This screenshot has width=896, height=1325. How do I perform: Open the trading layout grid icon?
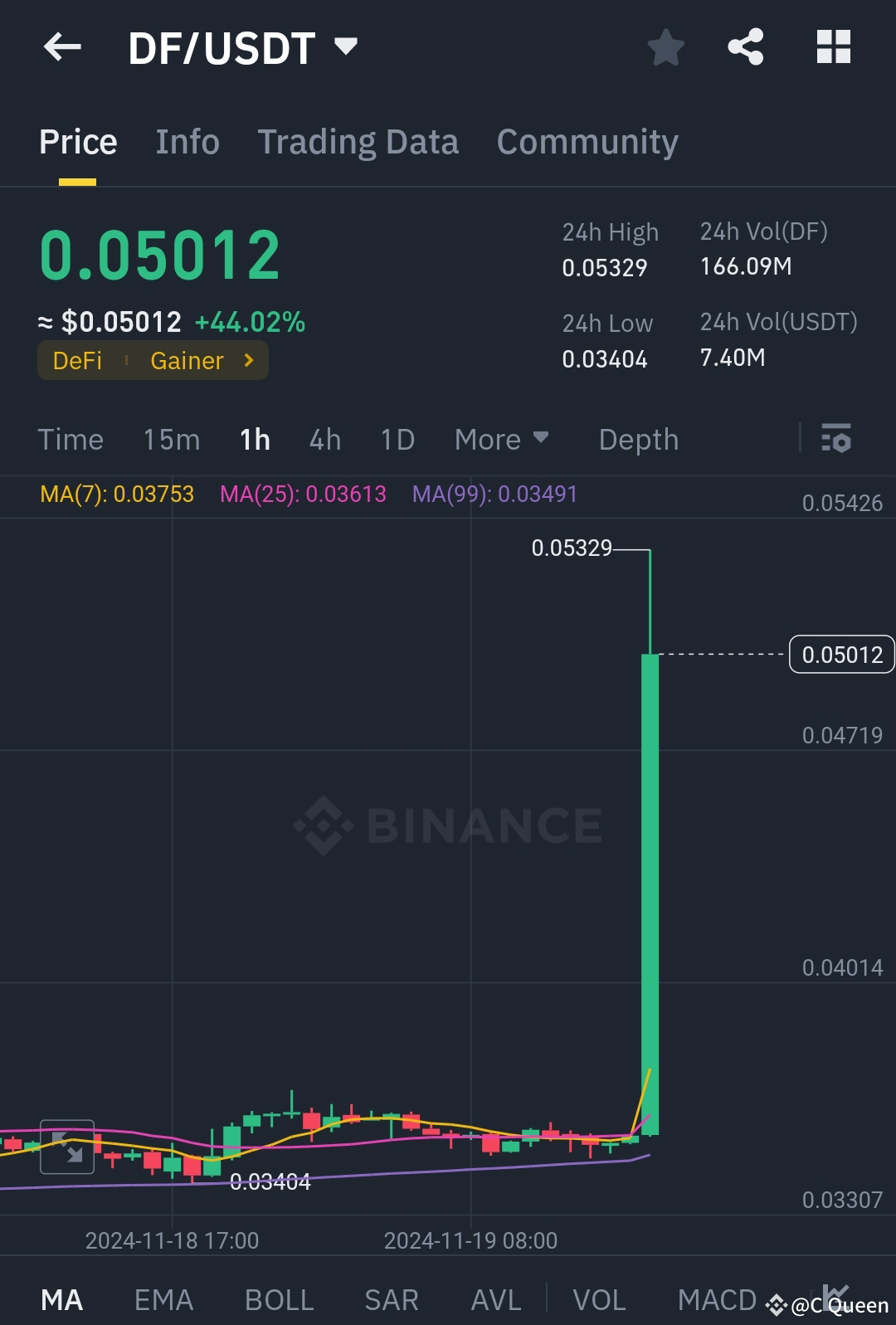pos(833,47)
